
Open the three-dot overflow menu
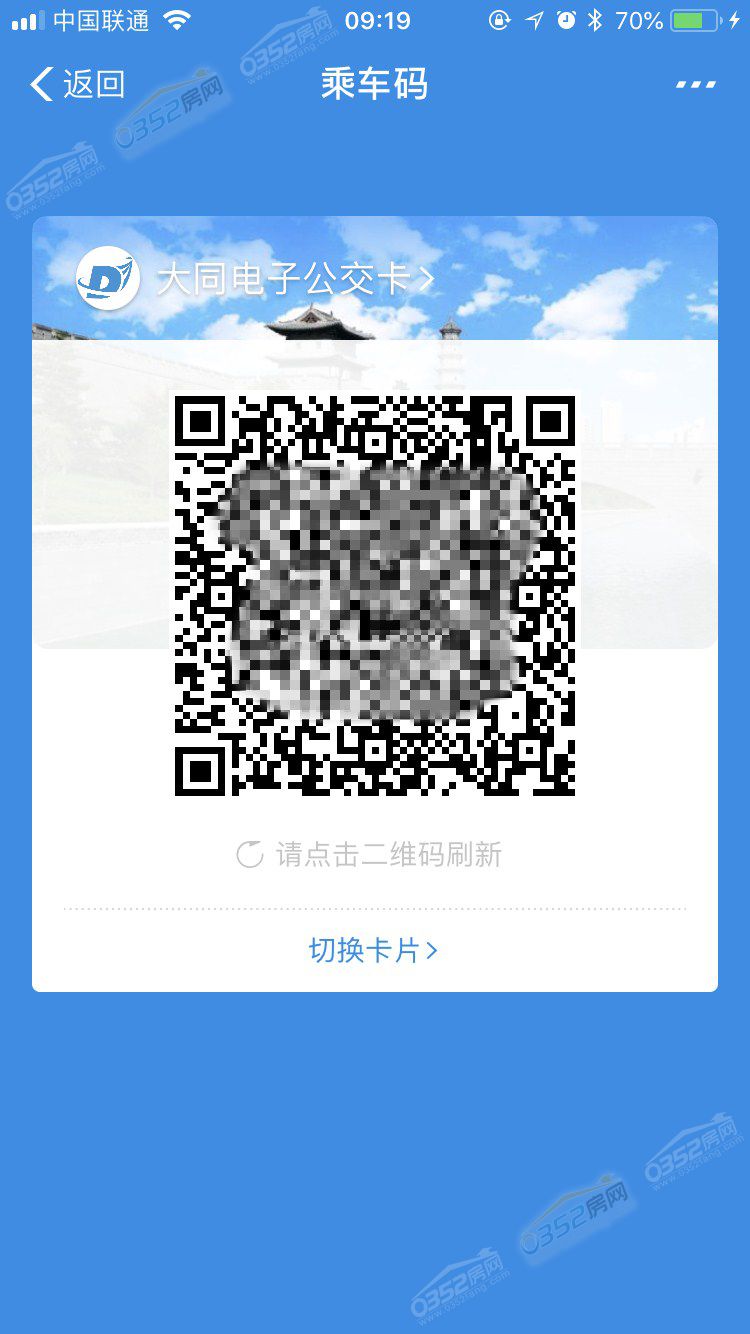(695, 85)
